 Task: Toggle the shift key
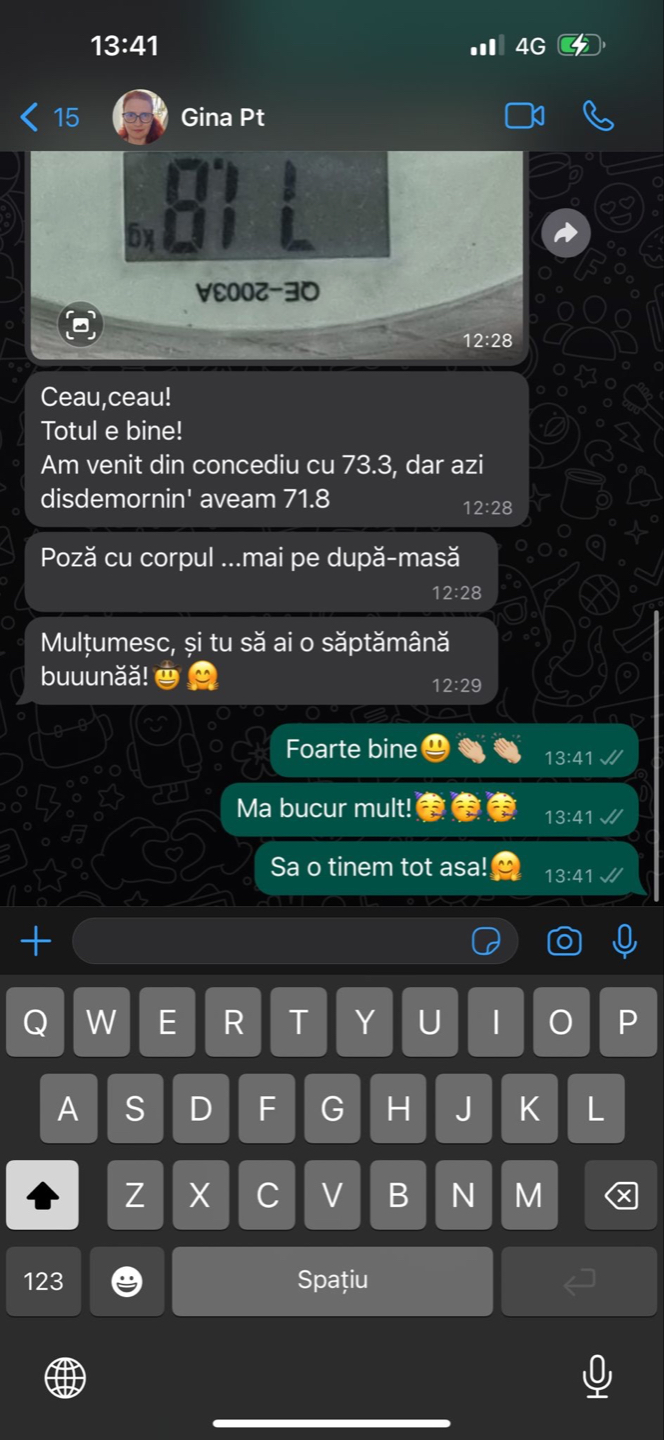pos(42,1195)
